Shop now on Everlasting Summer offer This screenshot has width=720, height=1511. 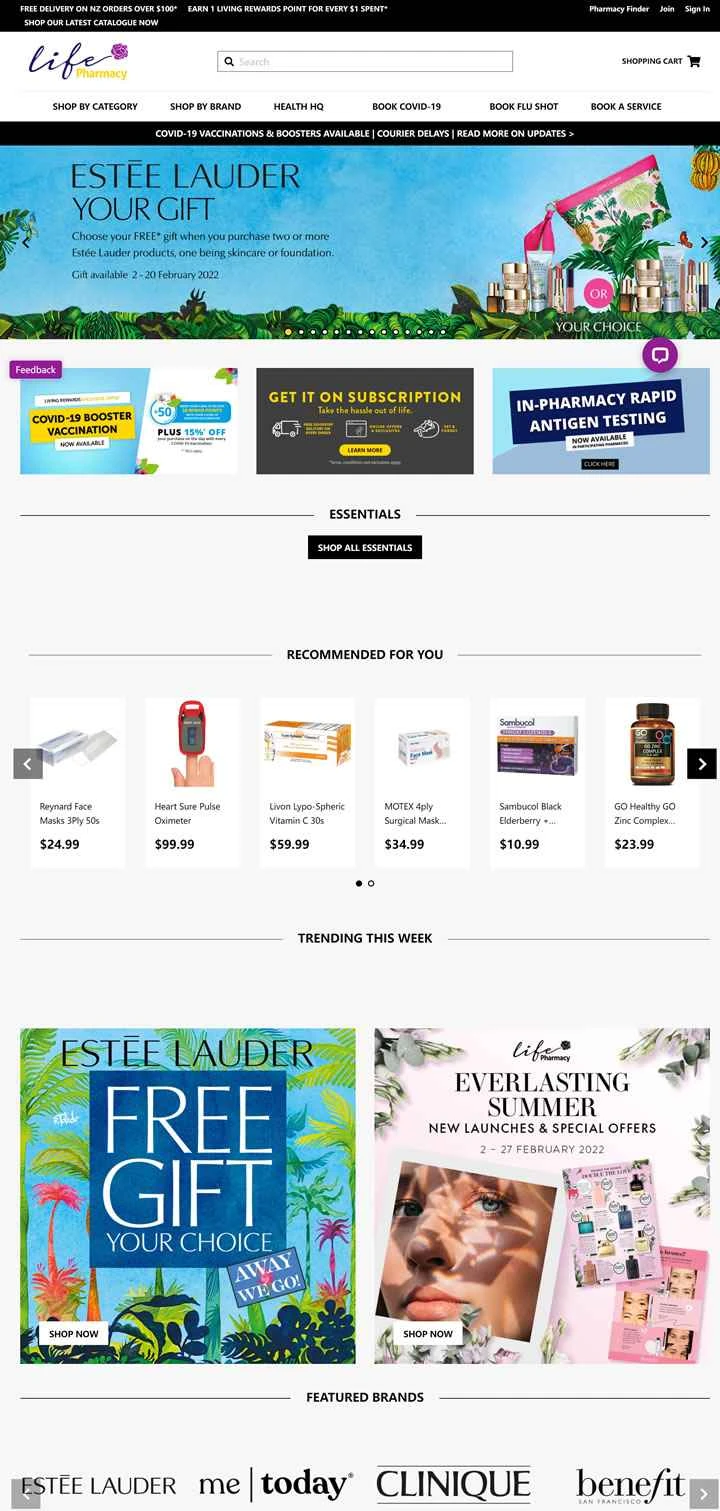pyautogui.click(x=428, y=1333)
